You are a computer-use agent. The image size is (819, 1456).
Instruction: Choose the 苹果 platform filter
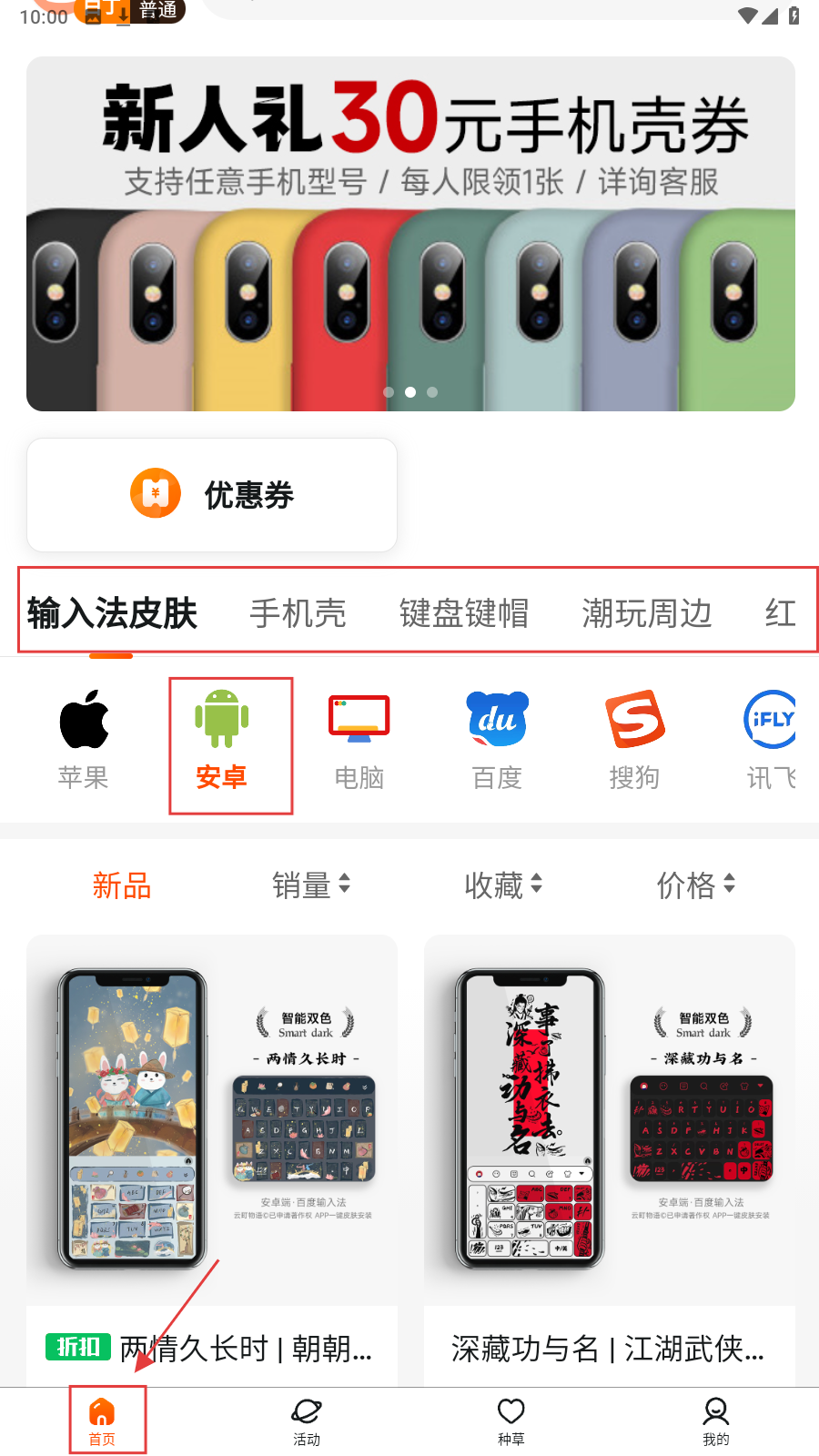[x=84, y=739]
